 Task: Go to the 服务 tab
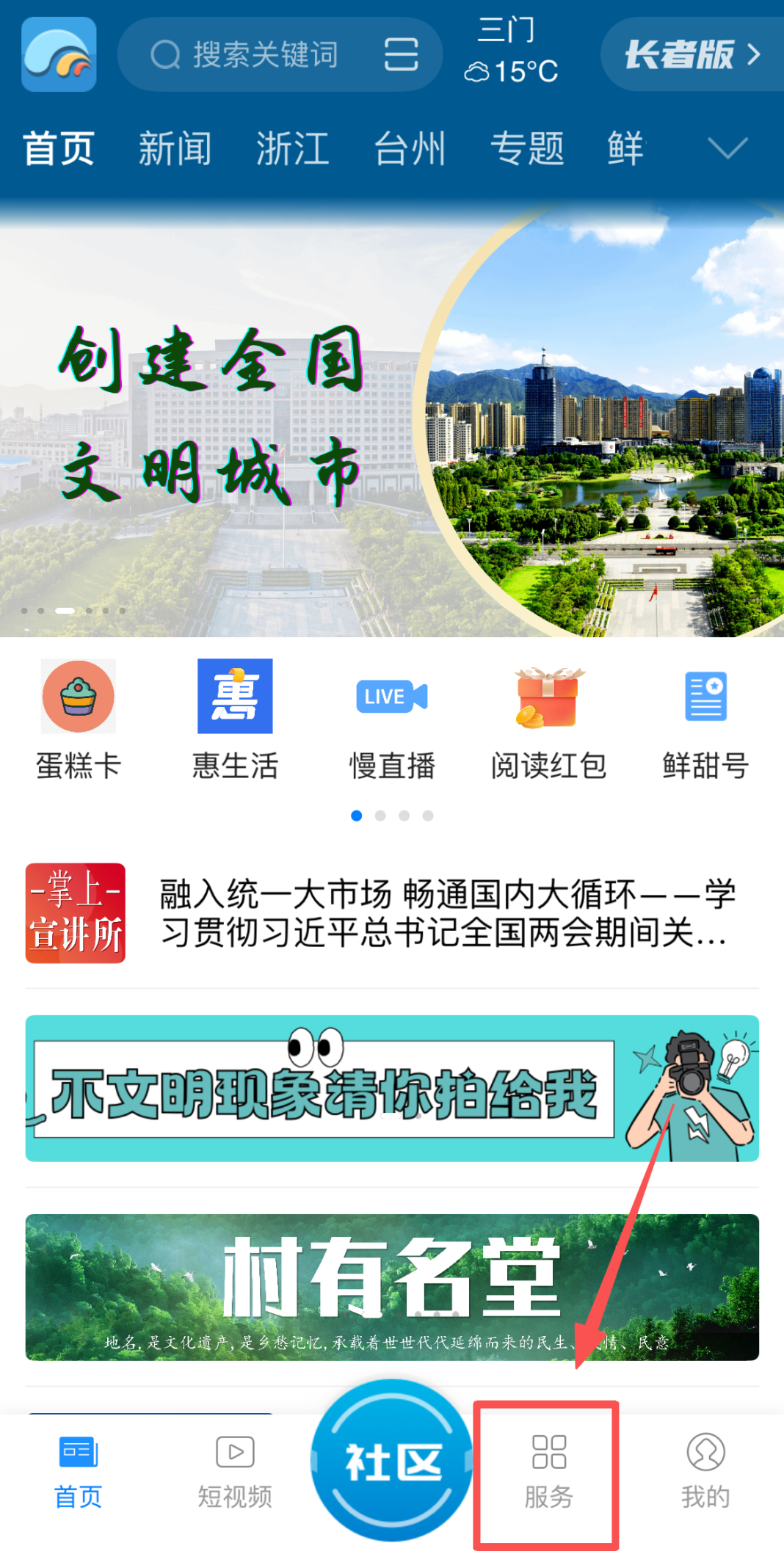548,1463
